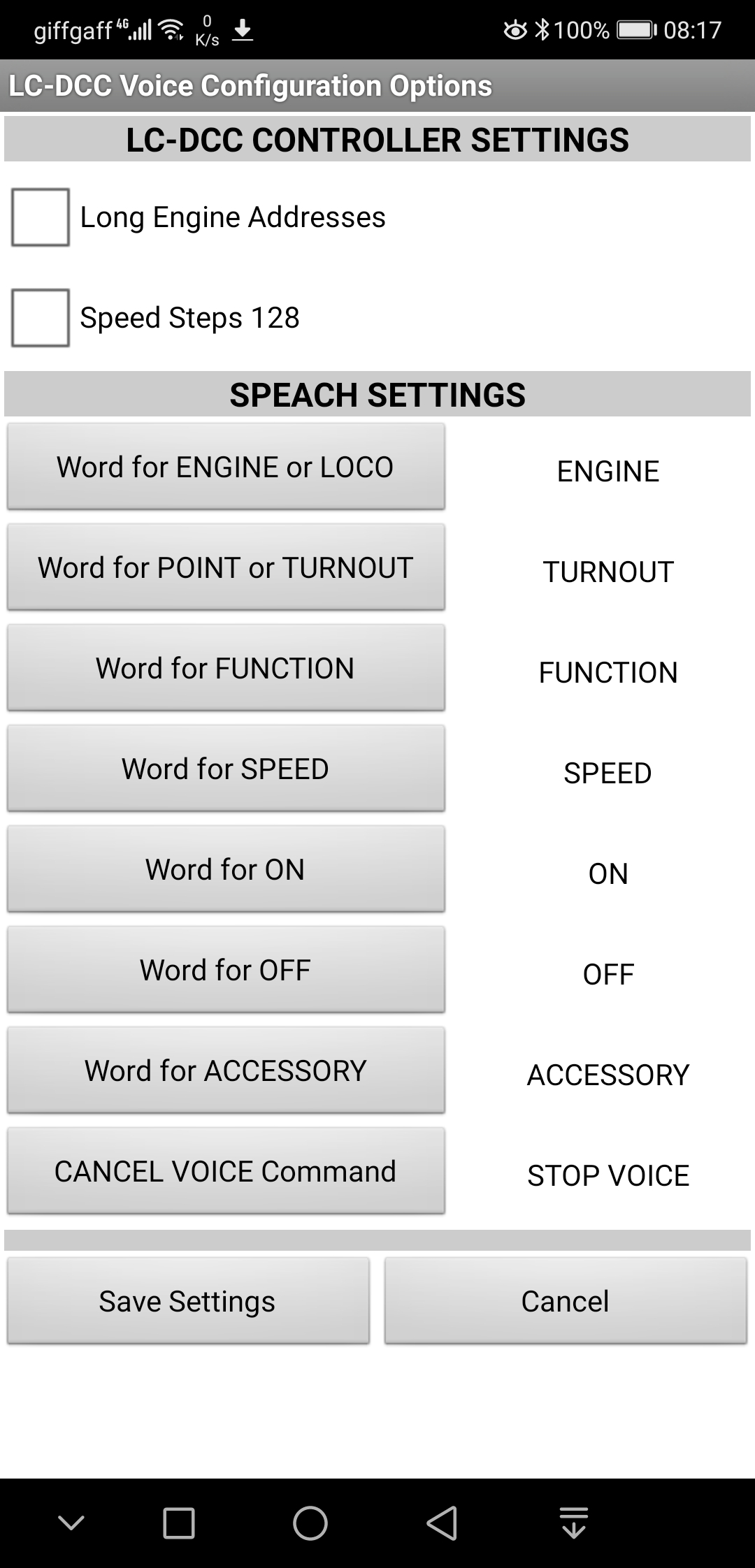Select the Word for ON button
The image size is (755, 1568).
coord(226,869)
